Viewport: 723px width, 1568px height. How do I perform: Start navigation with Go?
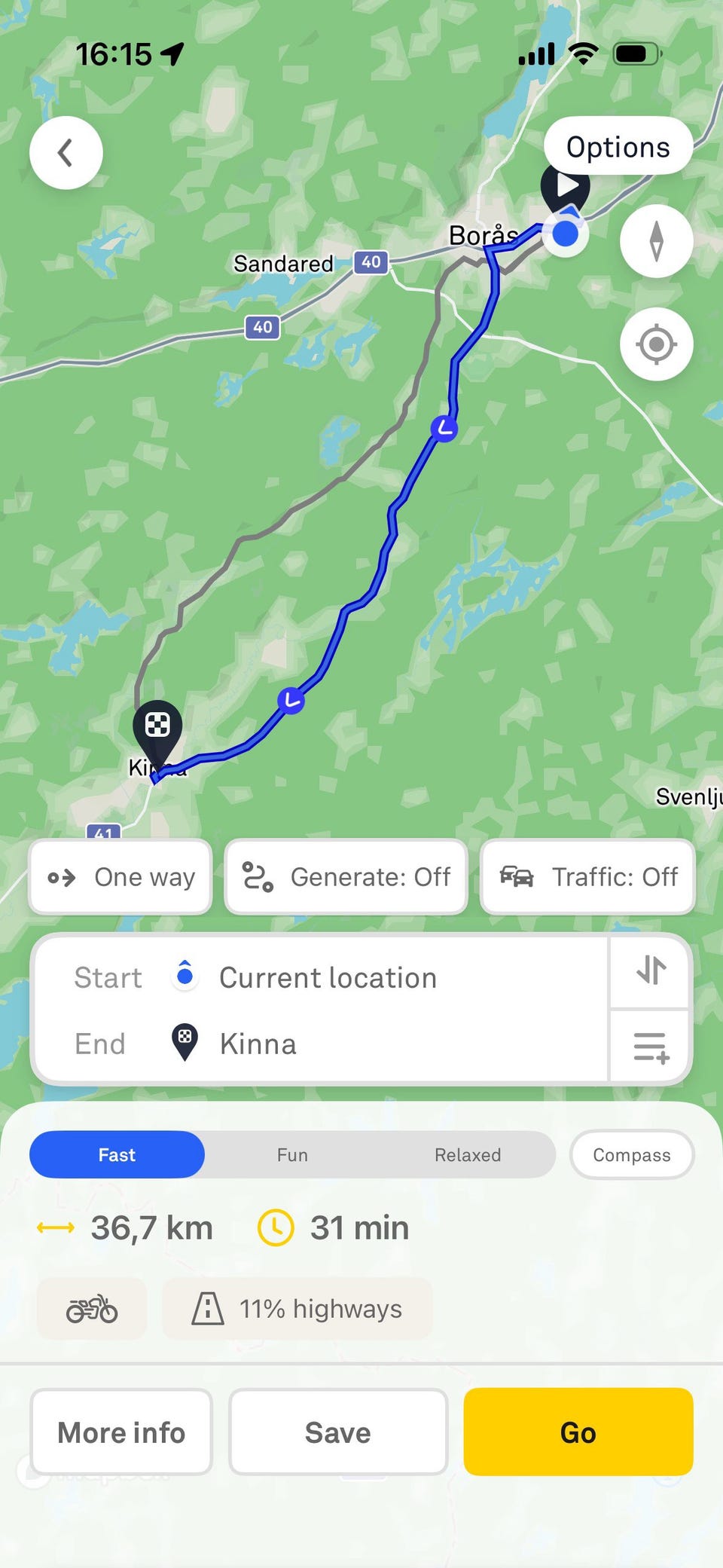pos(578,1432)
